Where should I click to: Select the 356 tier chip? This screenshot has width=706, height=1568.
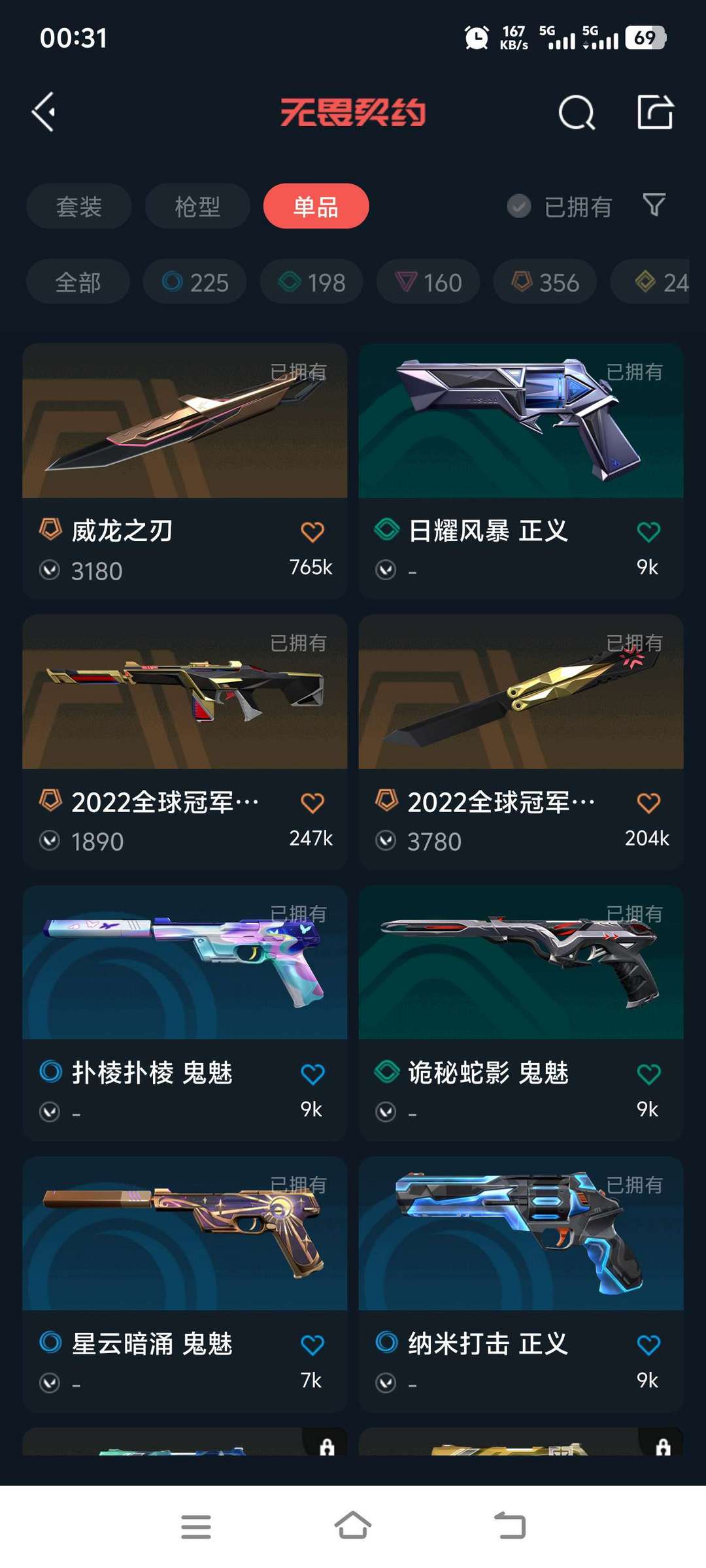(x=545, y=282)
